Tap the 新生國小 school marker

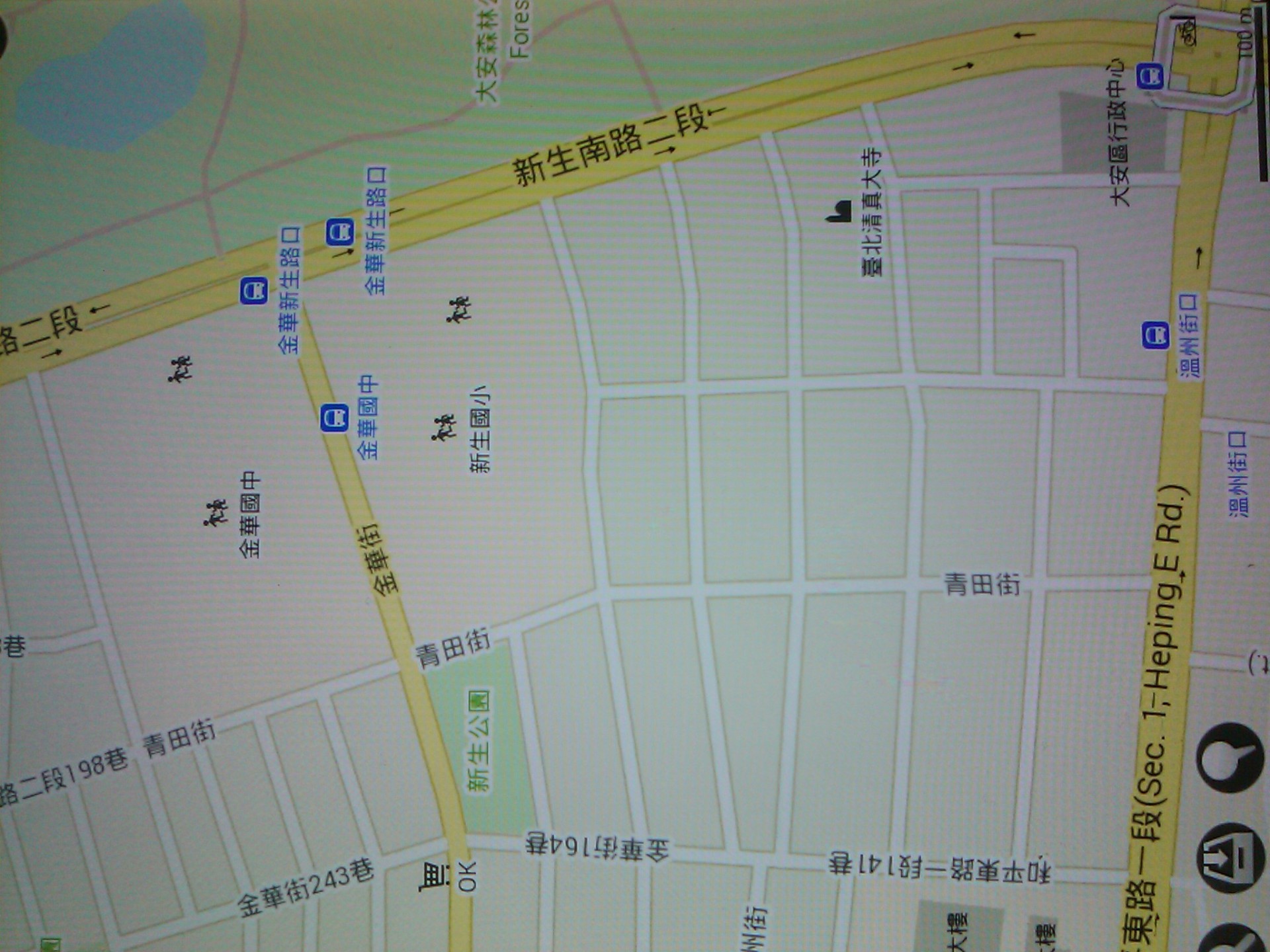click(x=444, y=427)
